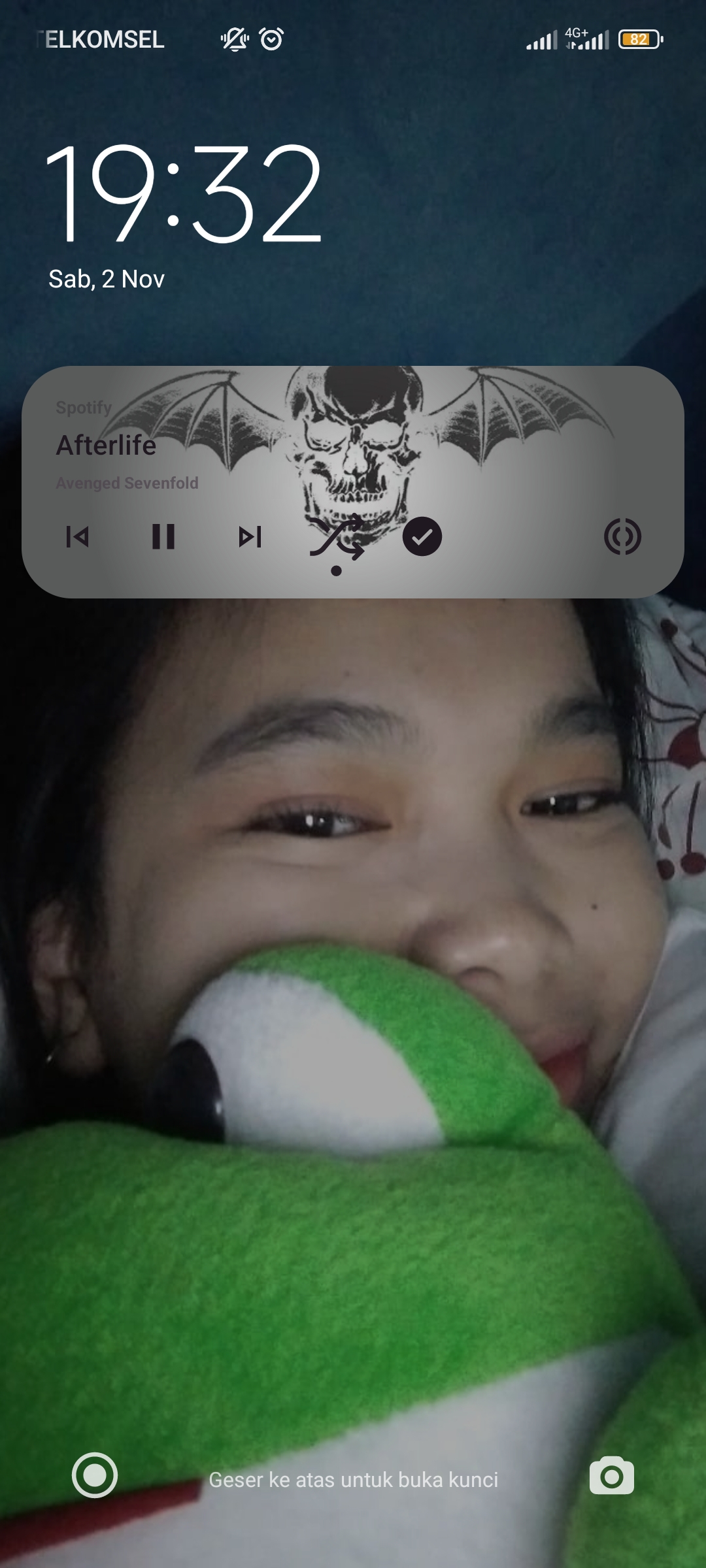706x1568 pixels.
Task: Open camera from the lock screen shortcut
Action: 611,1477
